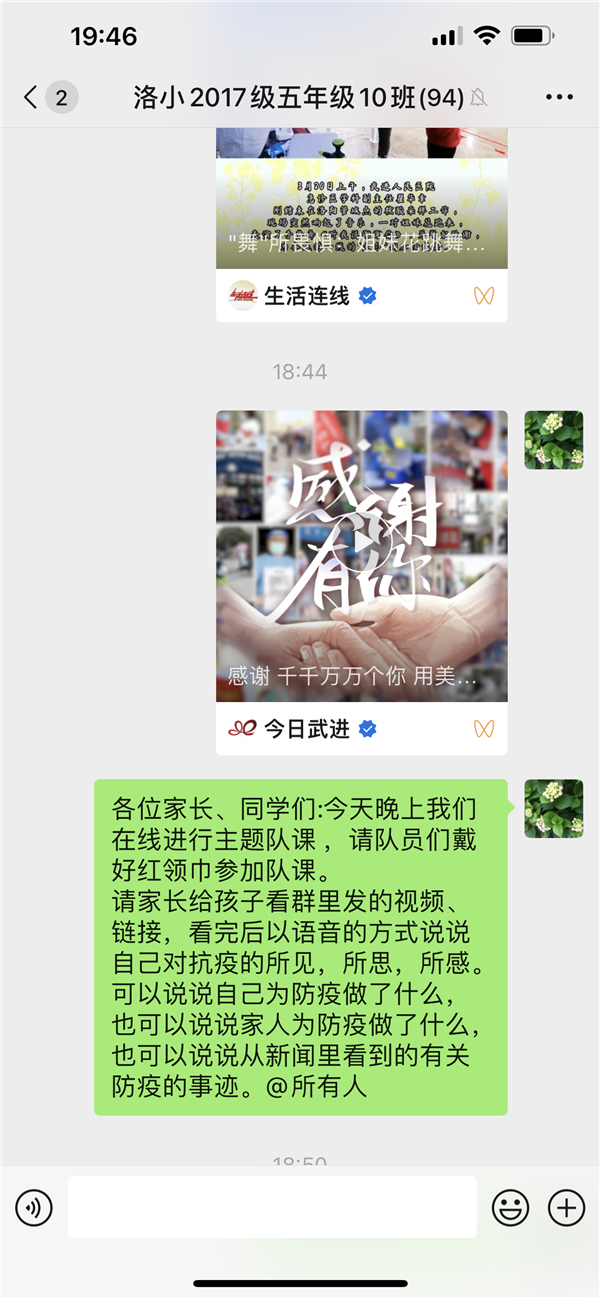Open sender avatar beside the green message
Image resolution: width=600 pixels, height=1298 pixels.
tap(553, 808)
